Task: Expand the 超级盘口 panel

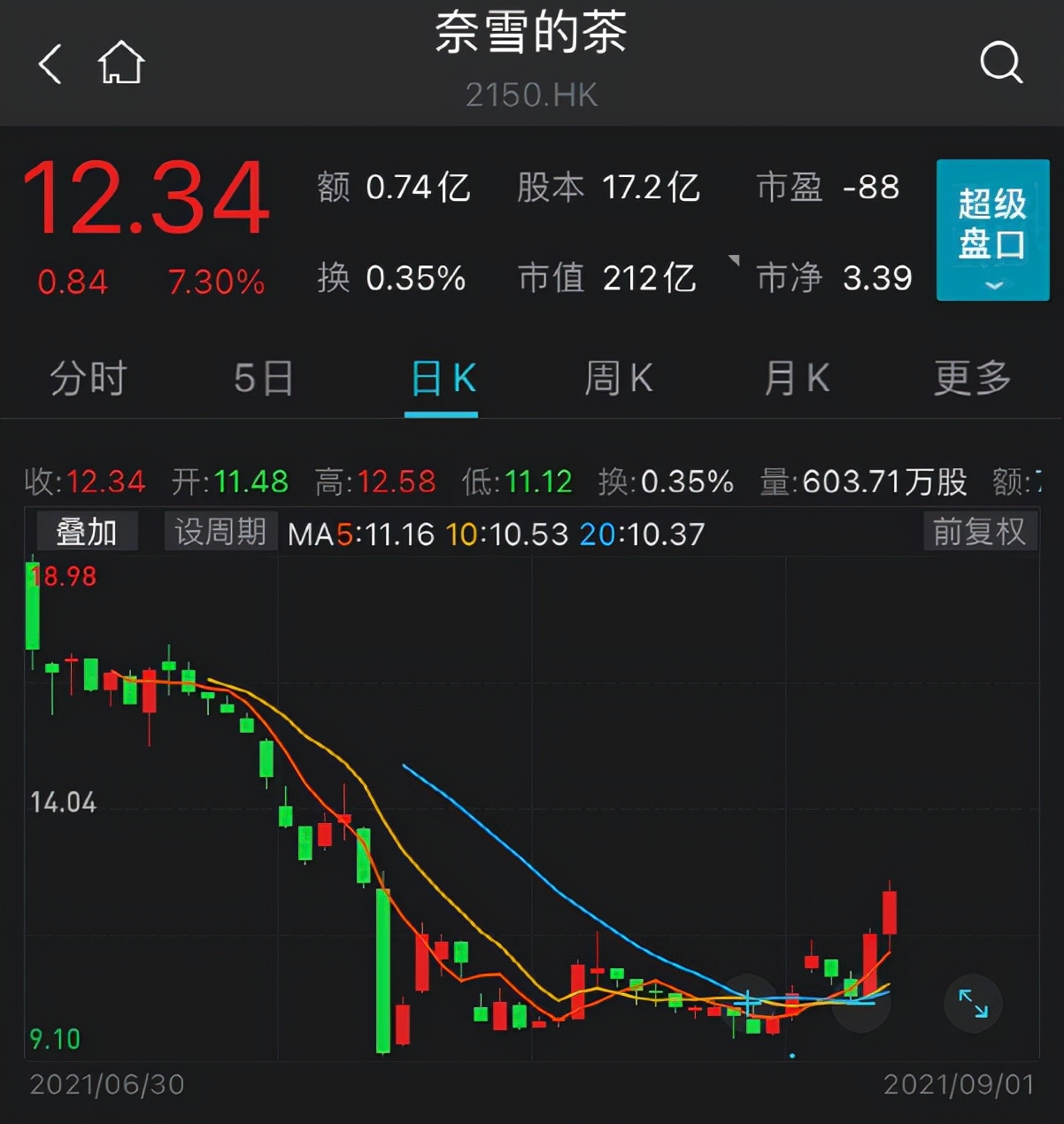Action: click(x=992, y=230)
